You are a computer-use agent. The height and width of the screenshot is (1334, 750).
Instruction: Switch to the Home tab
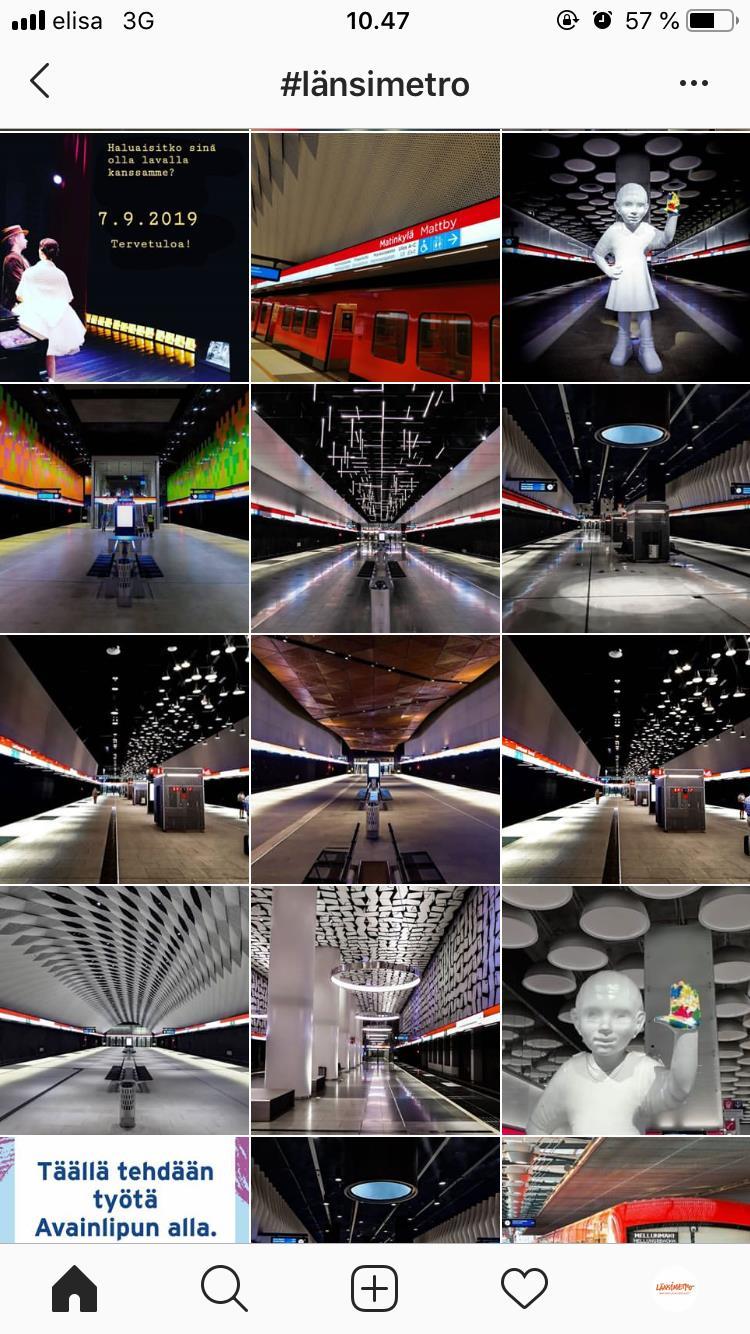click(x=75, y=1288)
